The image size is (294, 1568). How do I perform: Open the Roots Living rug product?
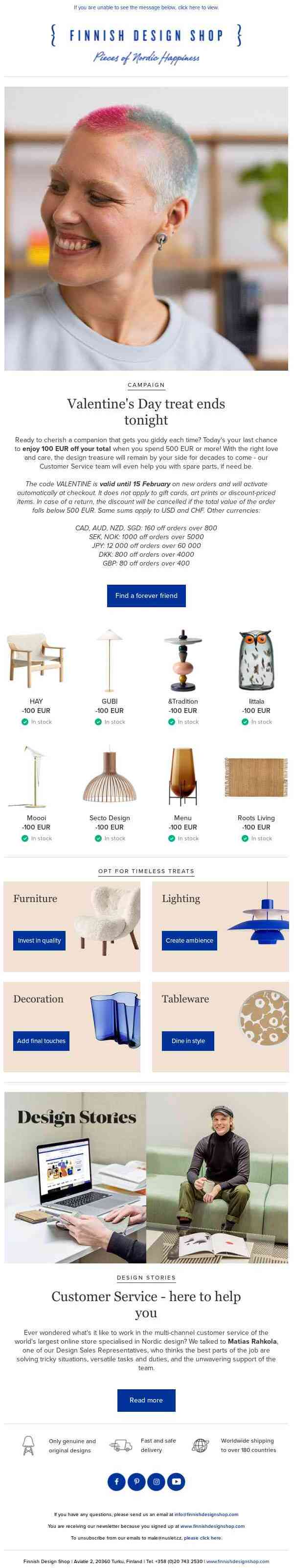pyautogui.click(x=256, y=777)
